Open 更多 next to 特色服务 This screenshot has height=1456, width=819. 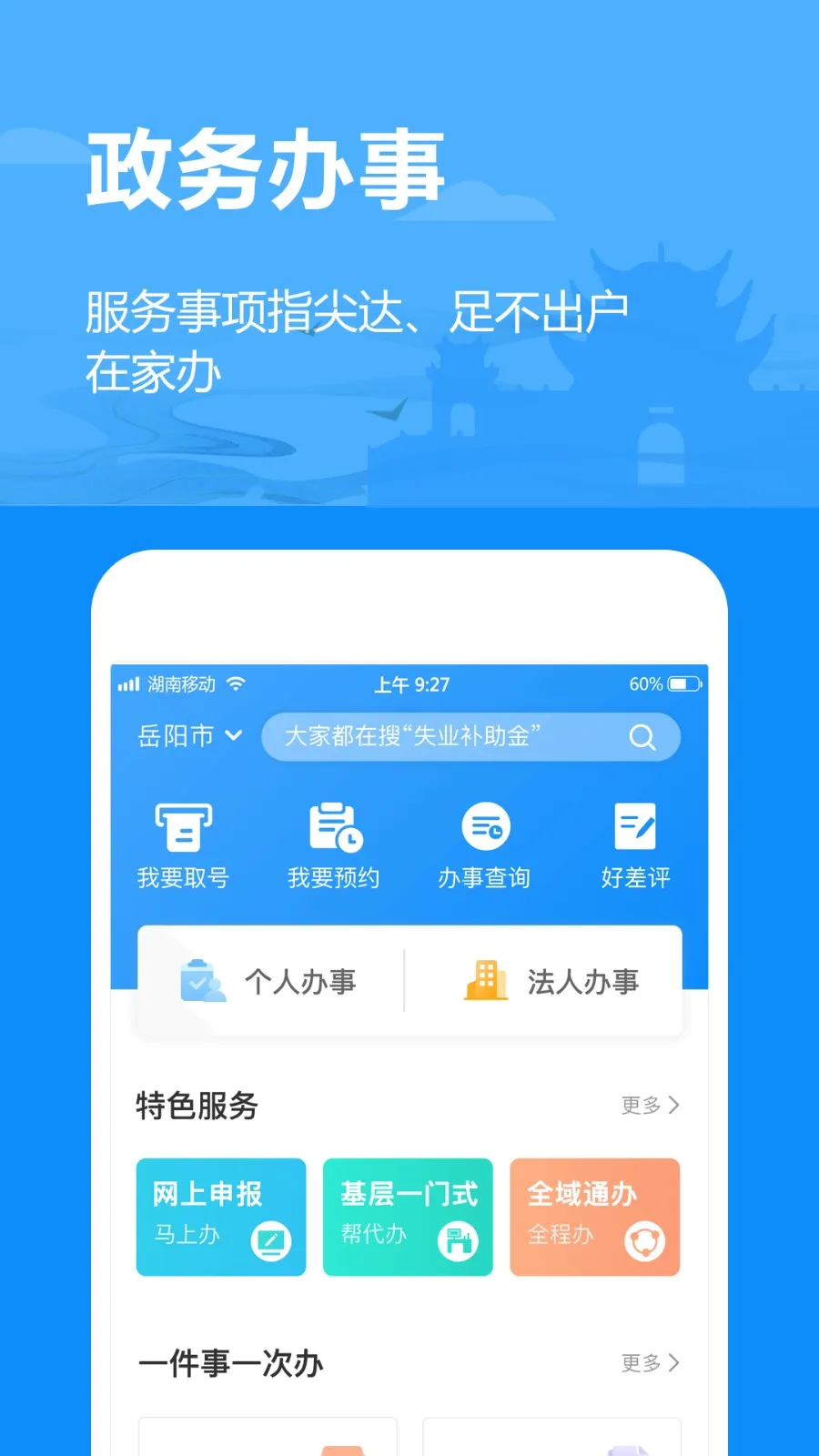pyautogui.click(x=650, y=1105)
